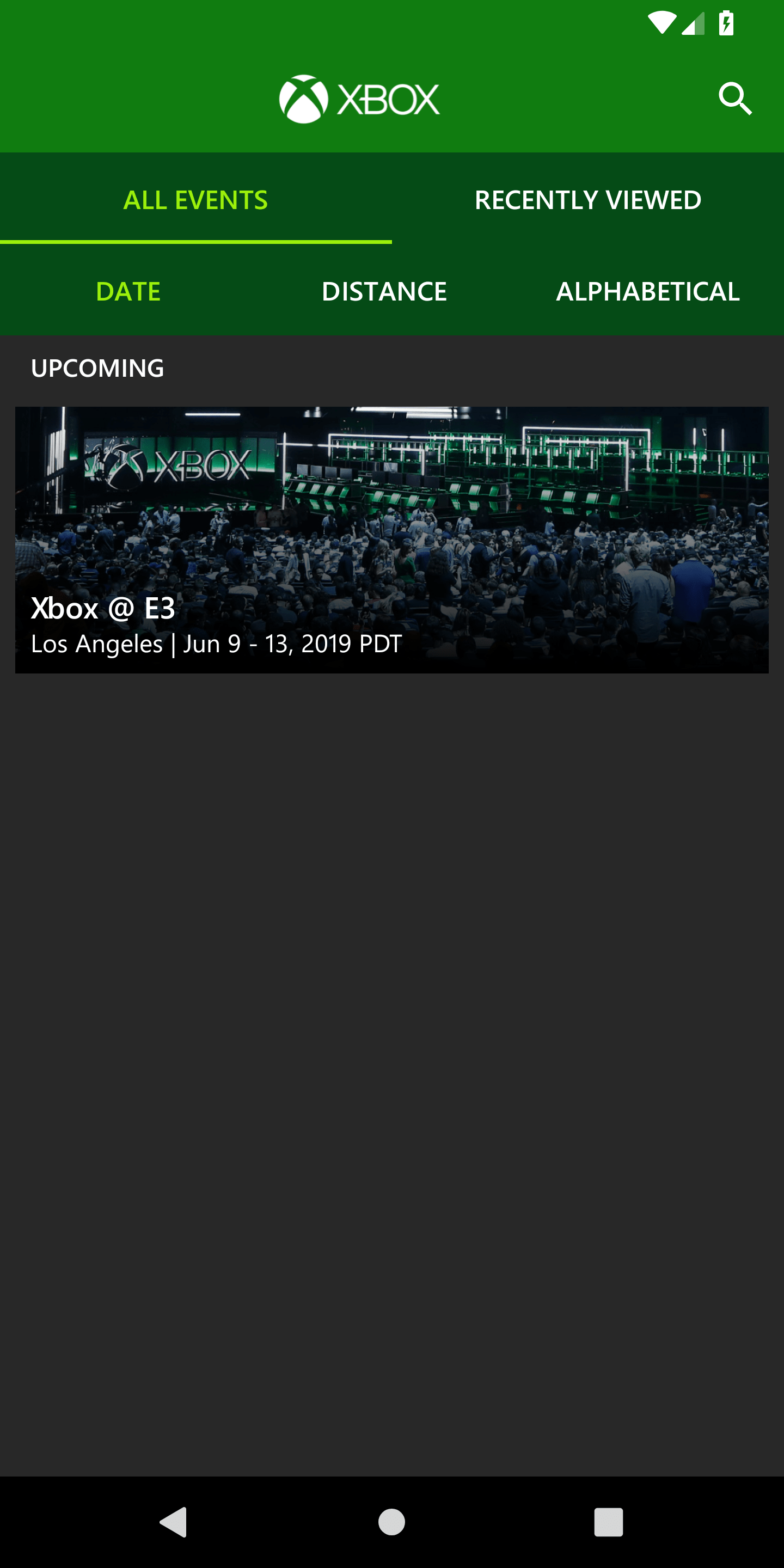Viewport: 784px width, 1568px height.
Task: Open the Xbox @ E3 event card
Action: (x=392, y=540)
